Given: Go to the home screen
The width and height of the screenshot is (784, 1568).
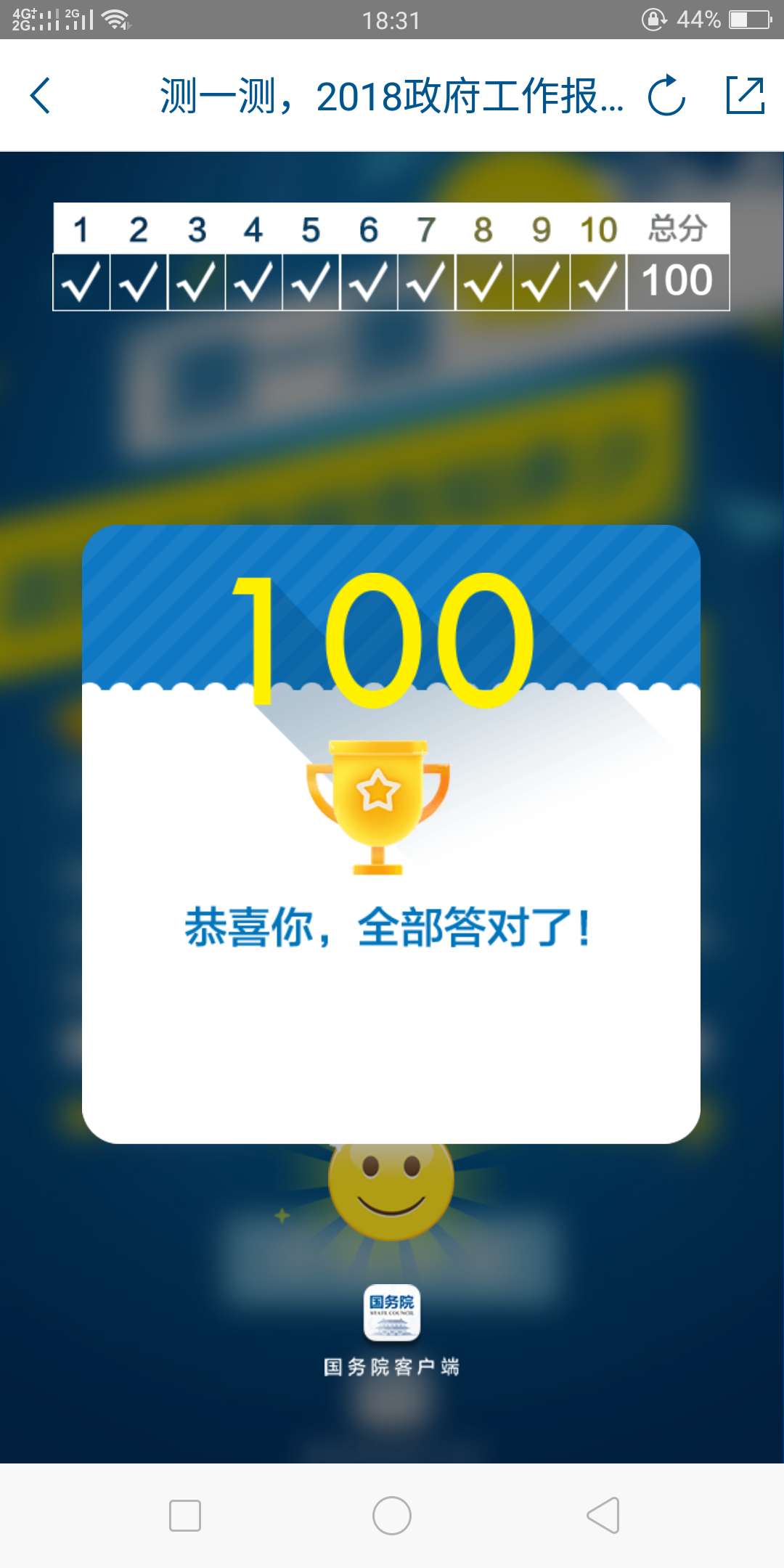Looking at the screenshot, I should click(x=391, y=1516).
